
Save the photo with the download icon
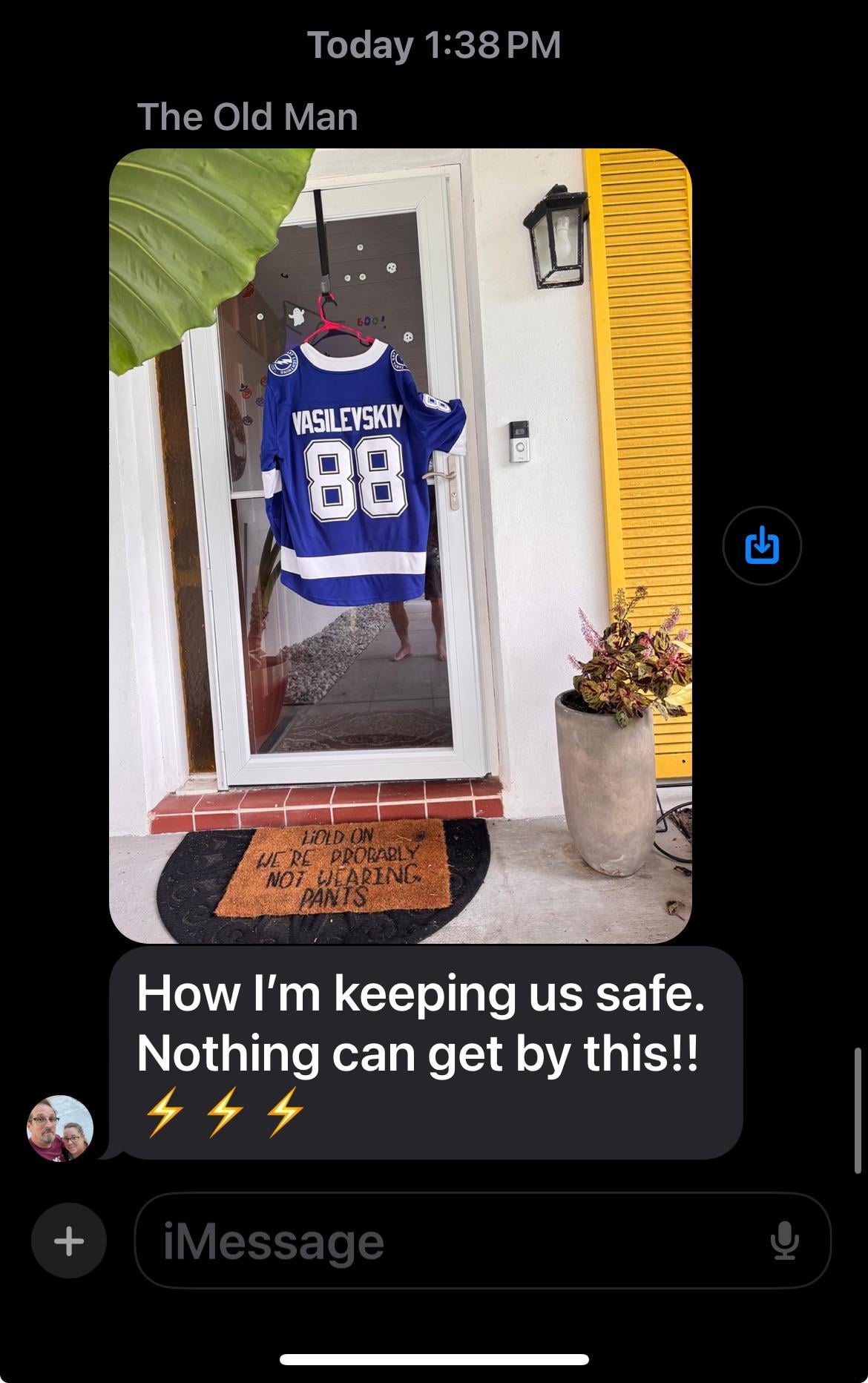(x=762, y=546)
